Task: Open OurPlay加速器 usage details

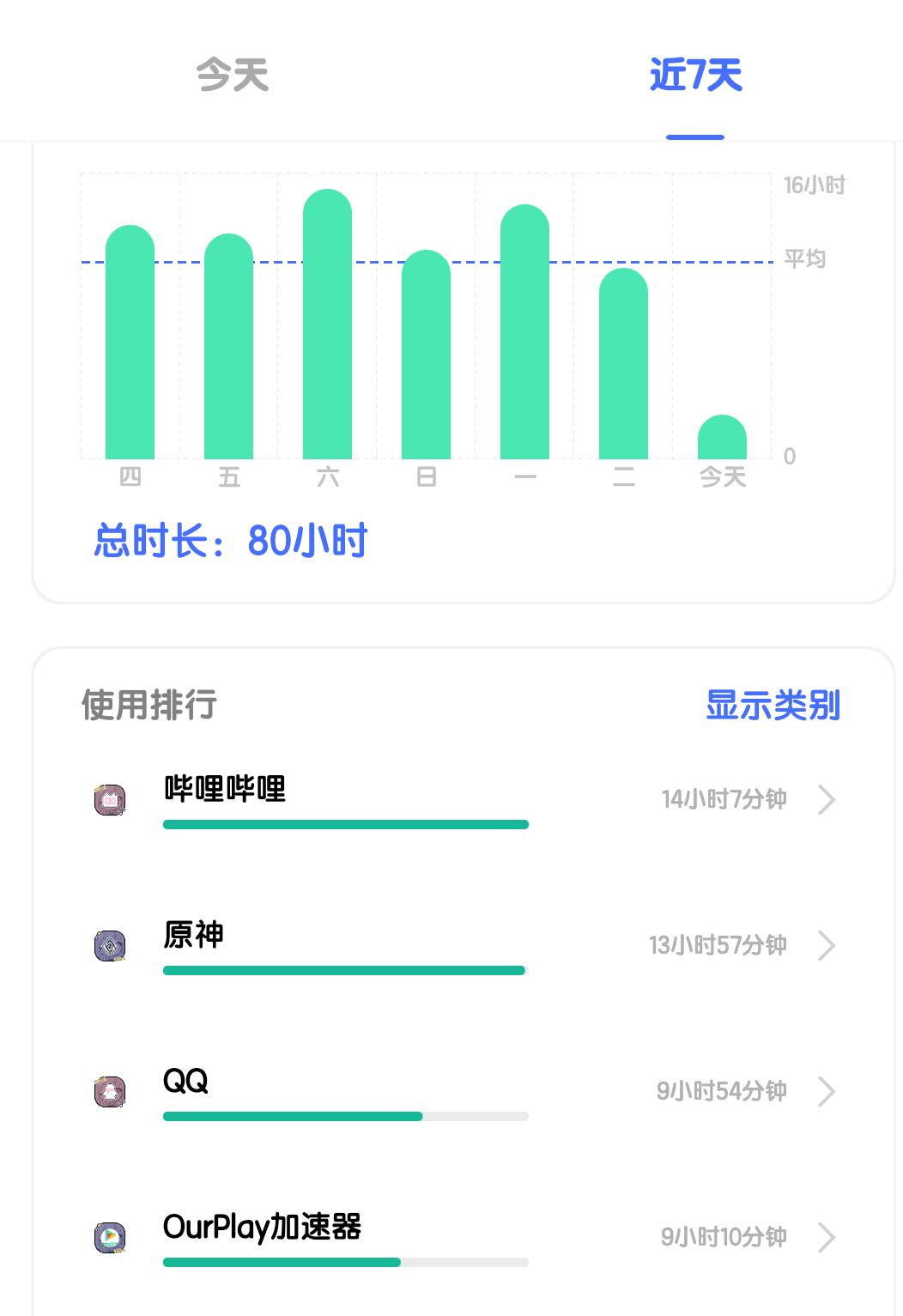Action: pyautogui.click(x=464, y=1237)
